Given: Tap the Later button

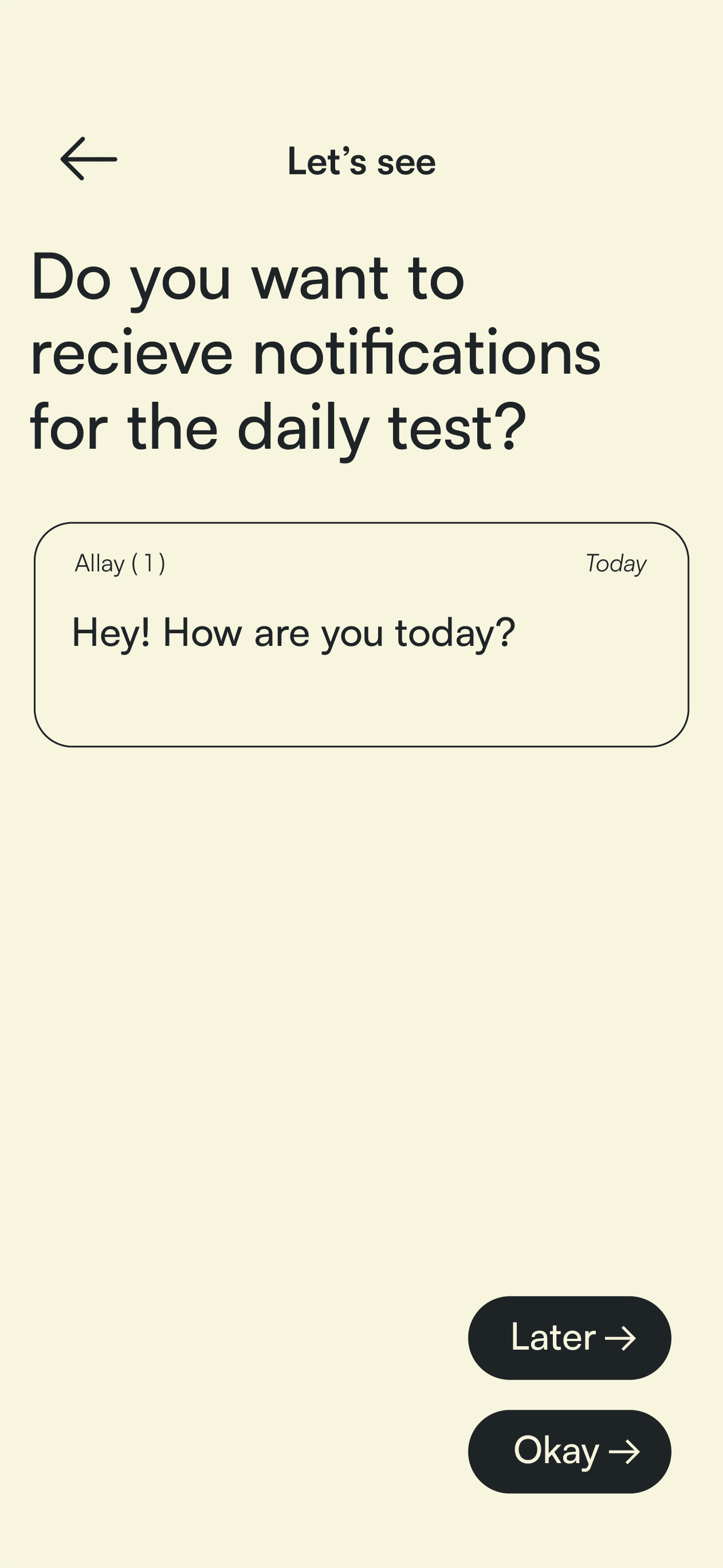Looking at the screenshot, I should [569, 1337].
